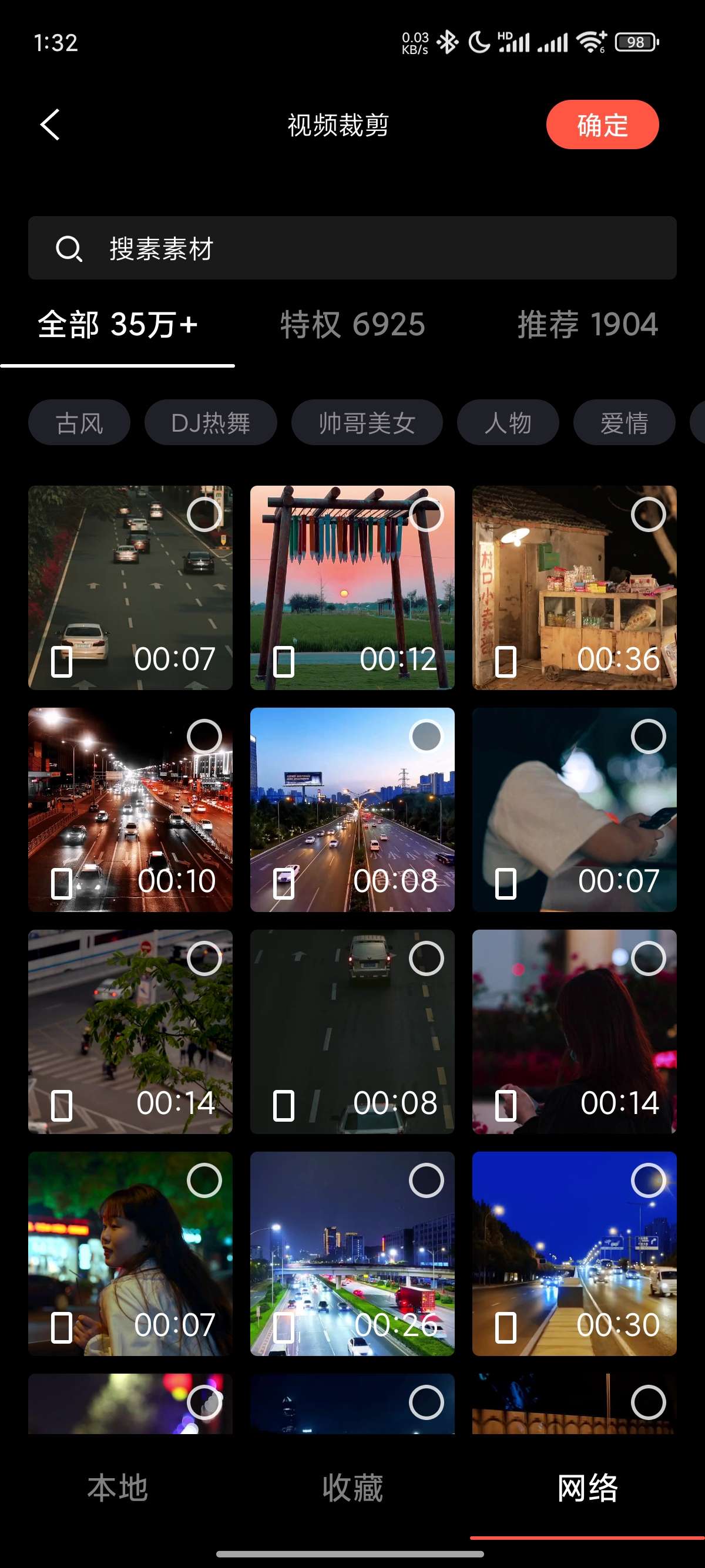Filter by the 古风 chip

79,422
